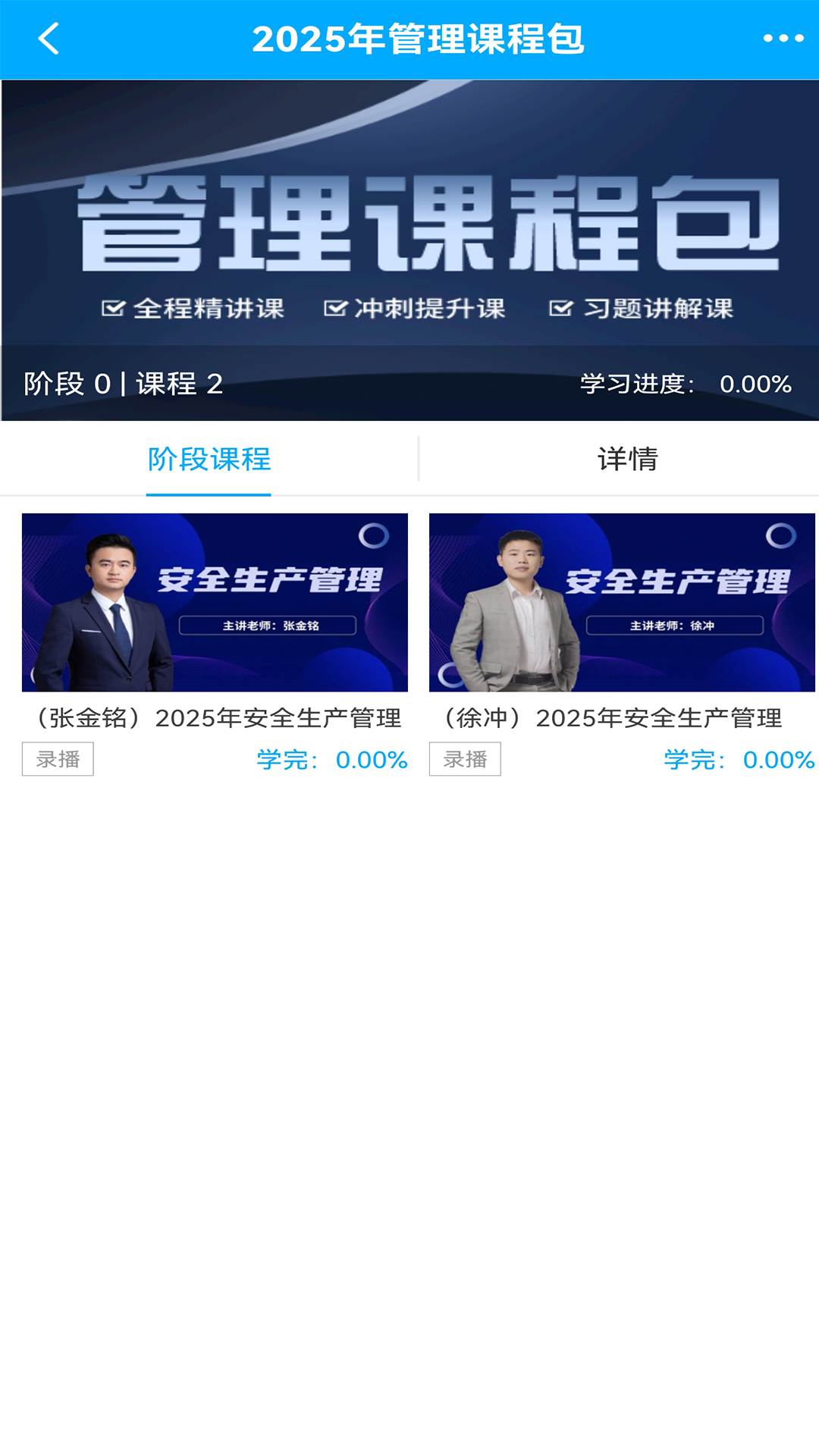Tap the 全程精讲课 checkmark icon on banner
Viewport: 819px width, 1456px height.
(112, 308)
